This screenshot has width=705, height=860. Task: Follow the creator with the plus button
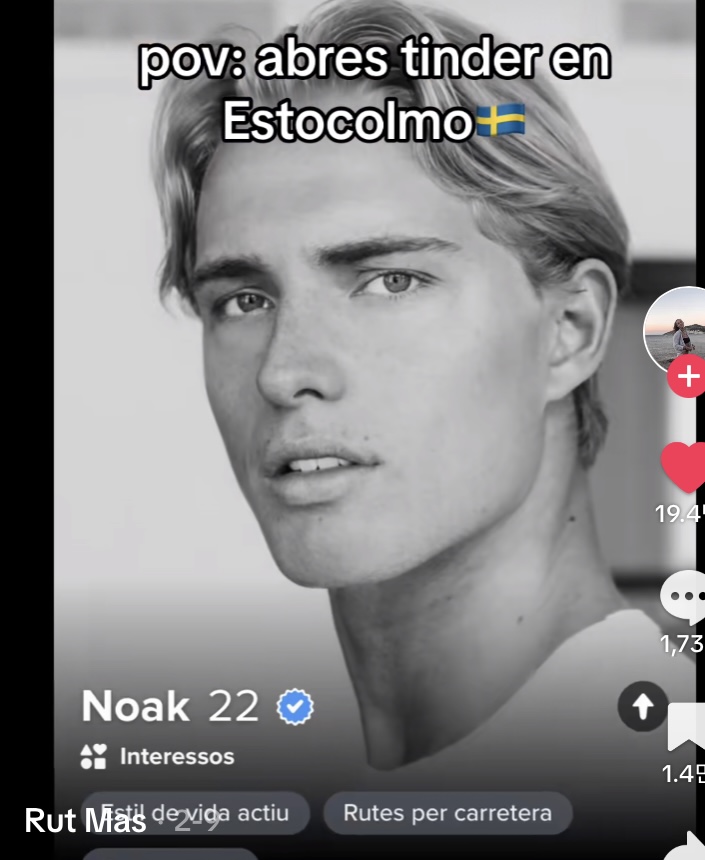click(x=687, y=378)
